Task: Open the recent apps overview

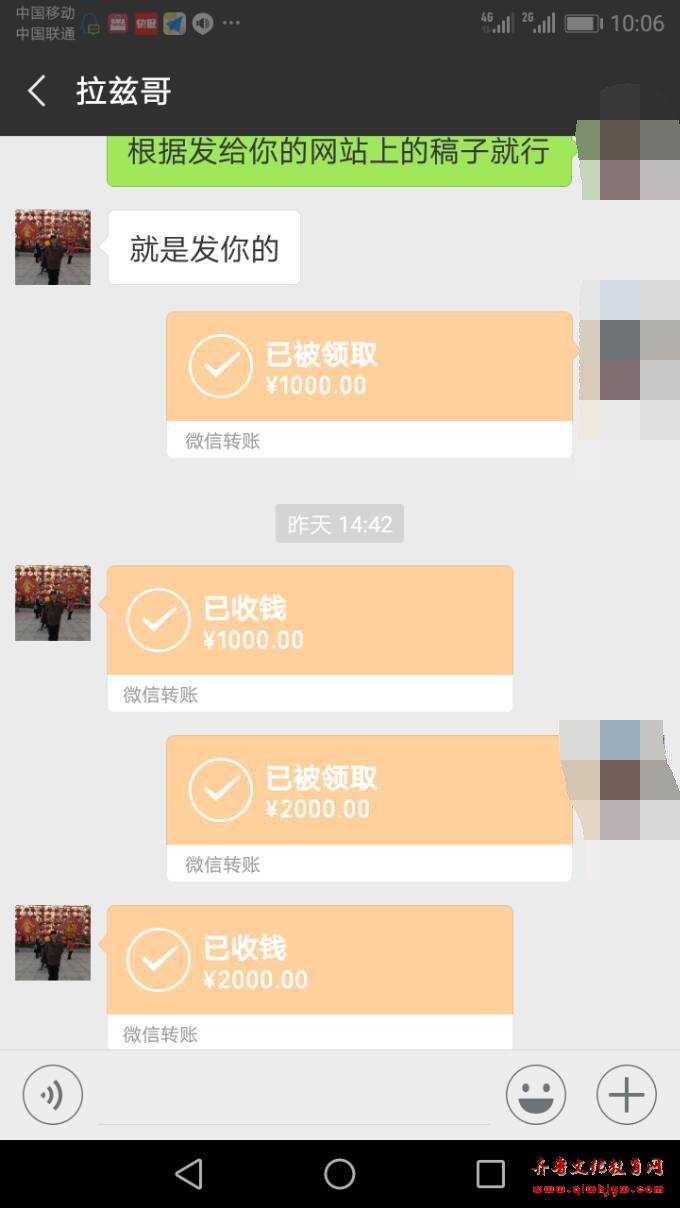Action: [x=490, y=1174]
